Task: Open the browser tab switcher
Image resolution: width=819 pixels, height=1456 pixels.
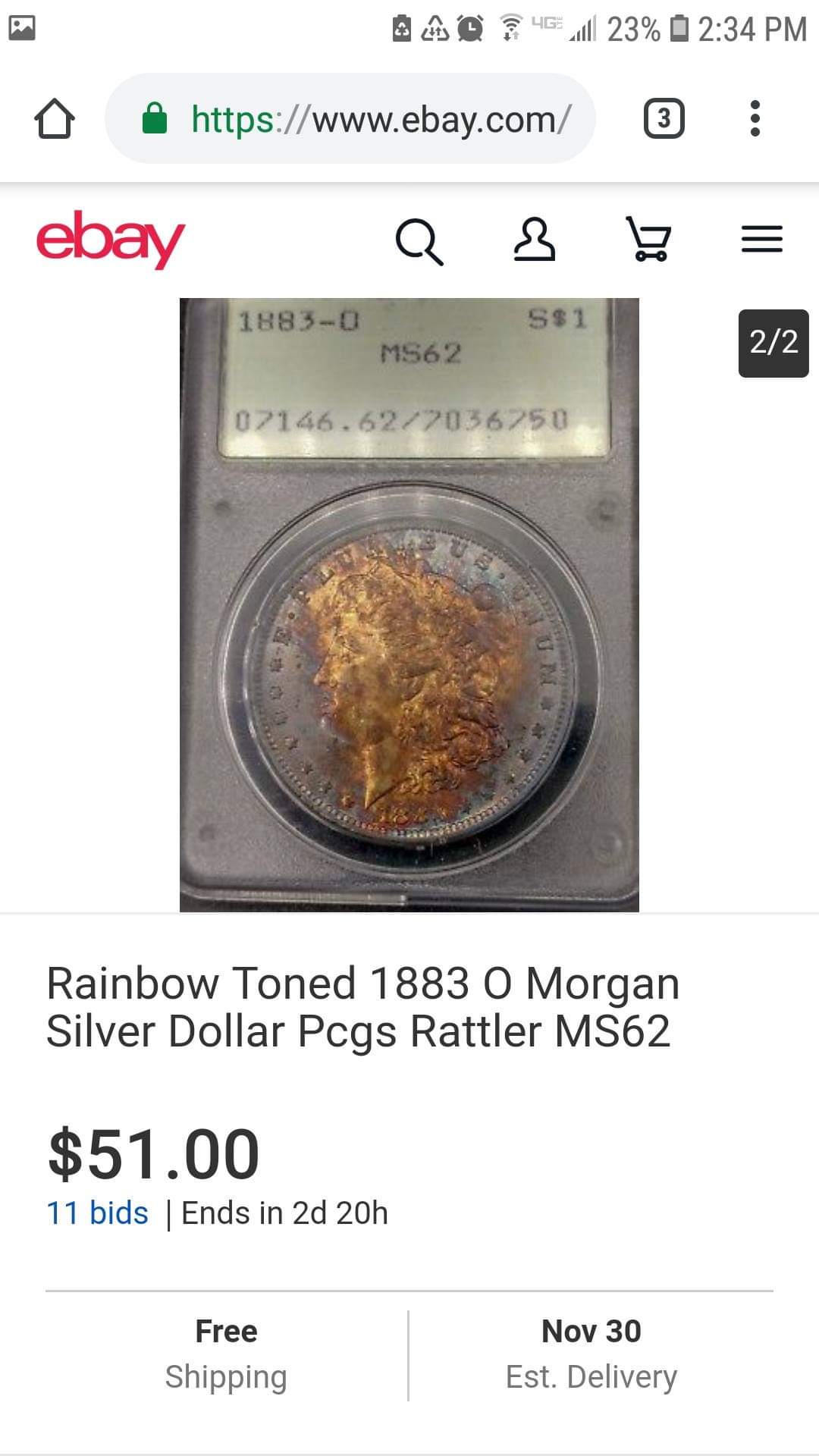Action: [664, 118]
